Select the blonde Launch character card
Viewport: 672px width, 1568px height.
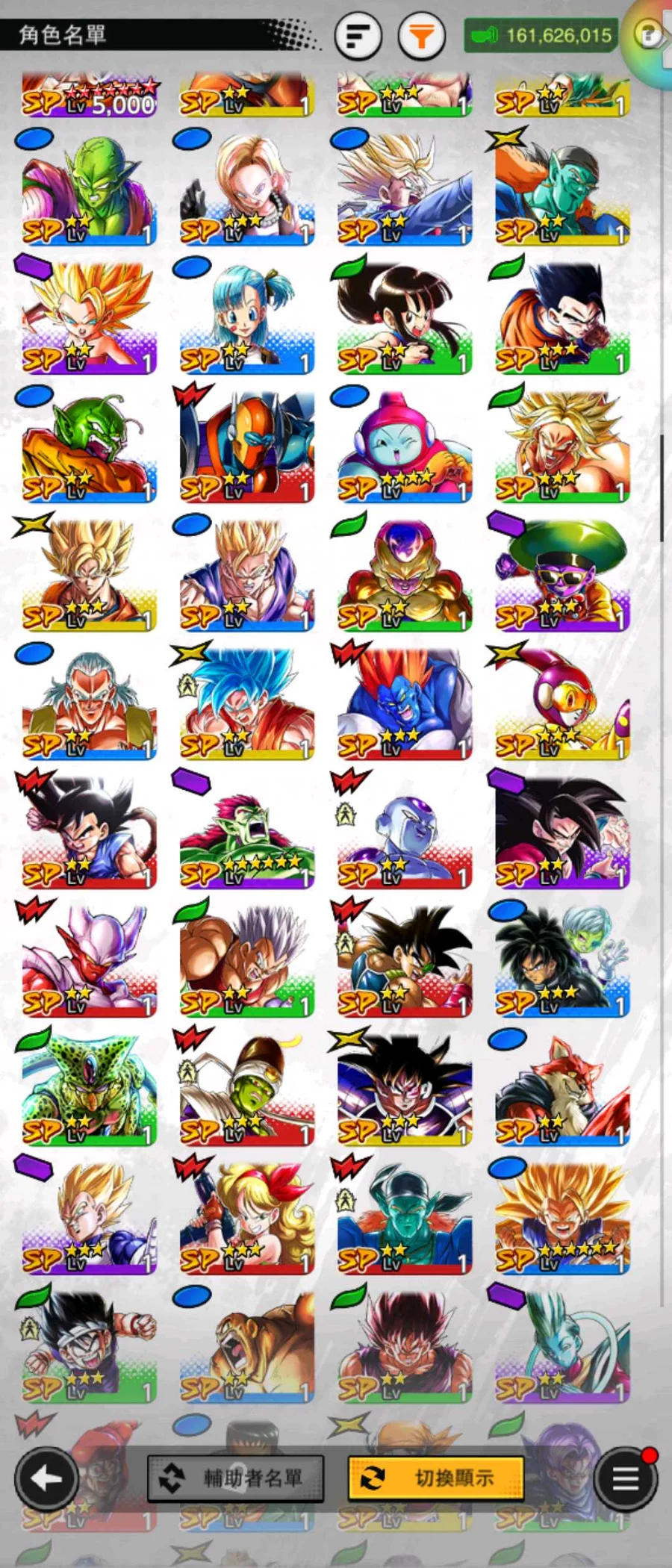tap(246, 1218)
